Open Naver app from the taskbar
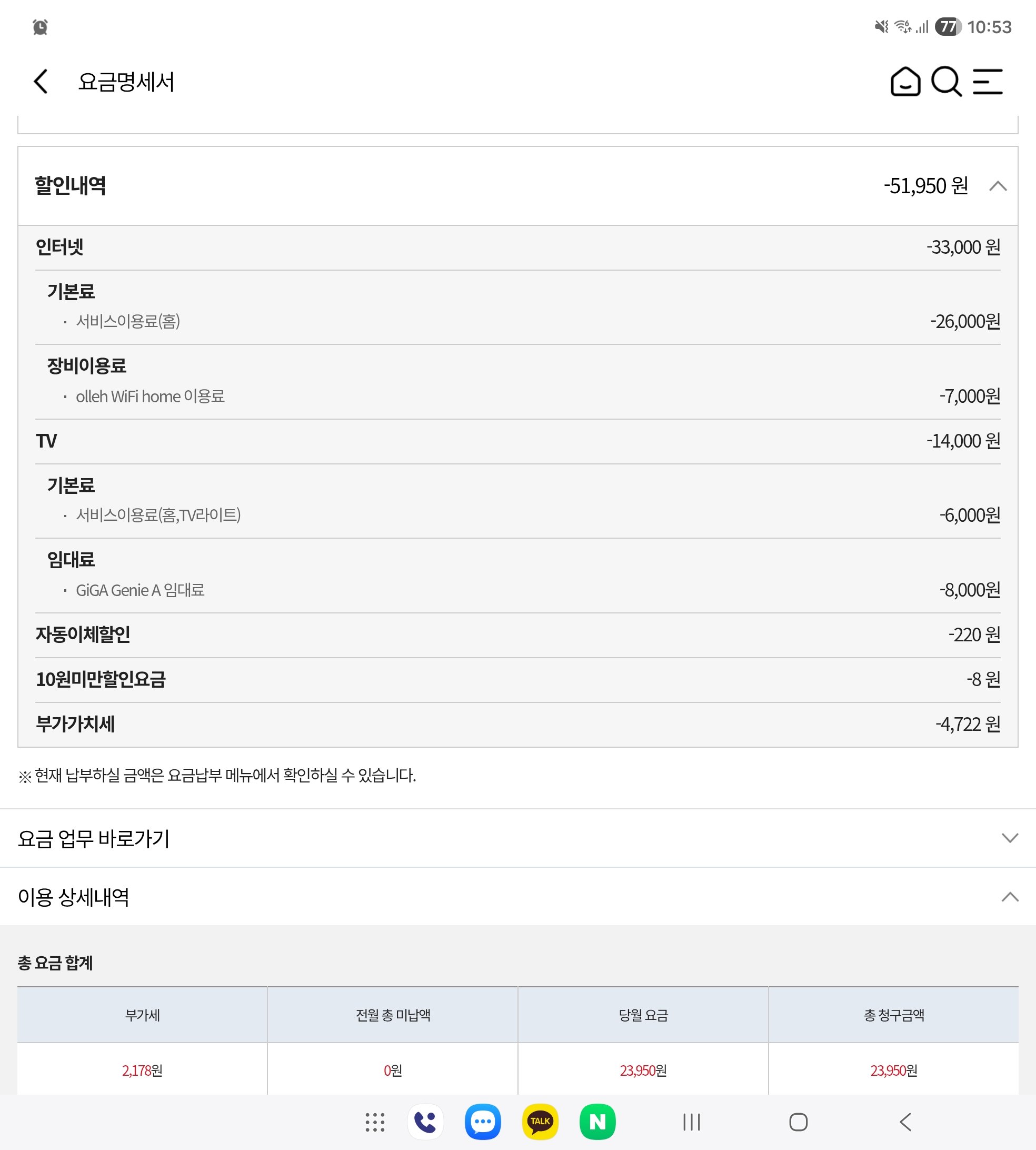The width and height of the screenshot is (1036, 1150). click(597, 1122)
